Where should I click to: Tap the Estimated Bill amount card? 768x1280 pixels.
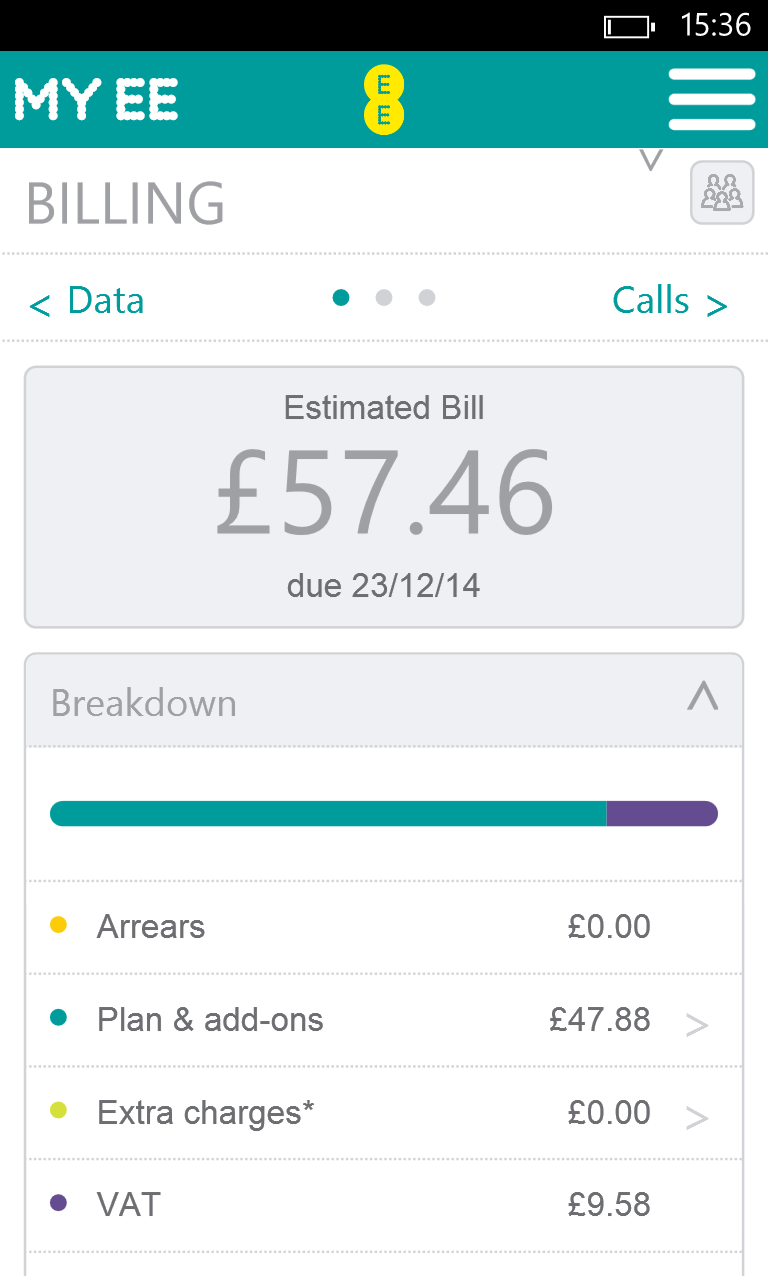pyautogui.click(x=384, y=496)
